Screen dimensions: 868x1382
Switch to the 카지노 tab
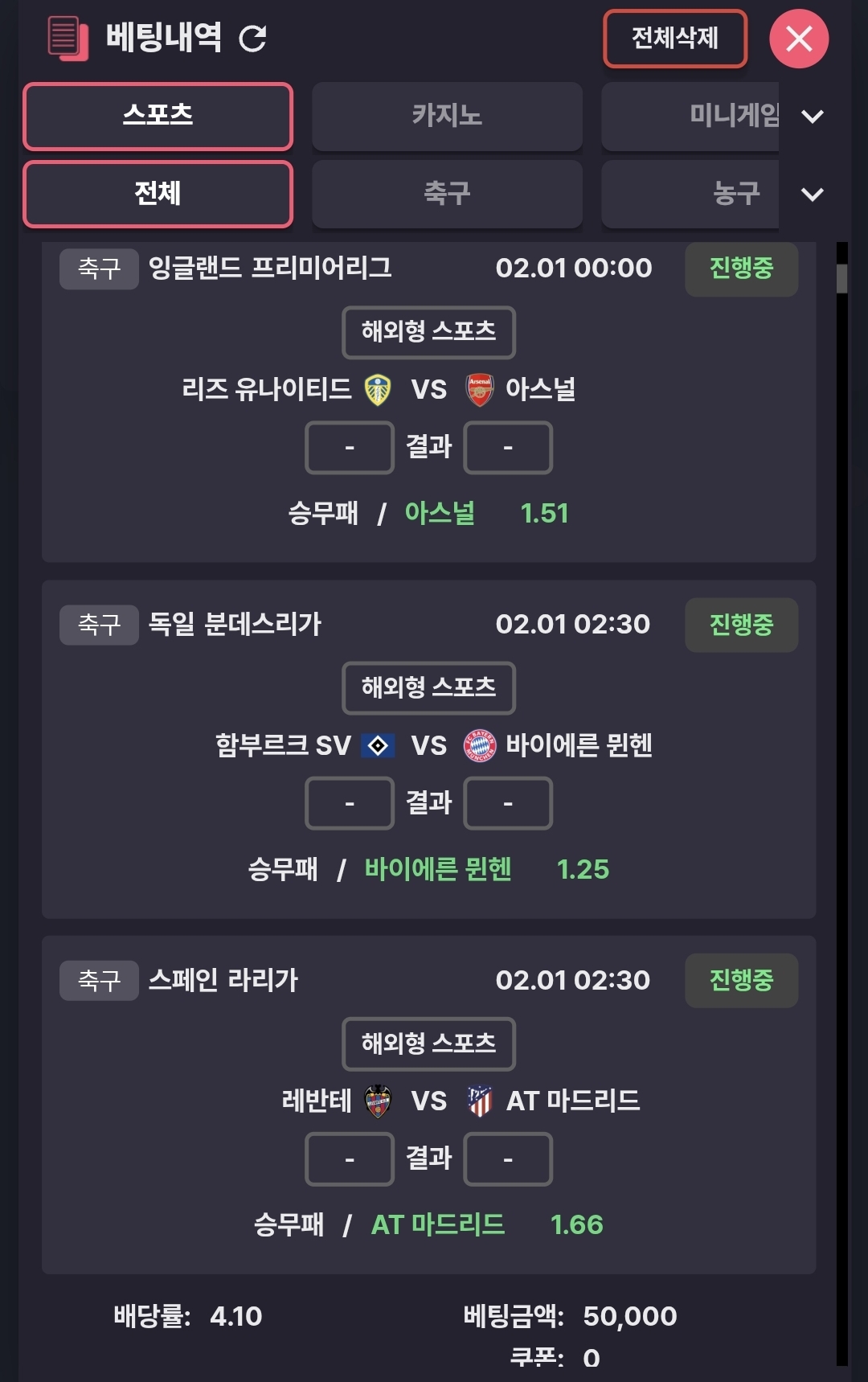(x=447, y=116)
